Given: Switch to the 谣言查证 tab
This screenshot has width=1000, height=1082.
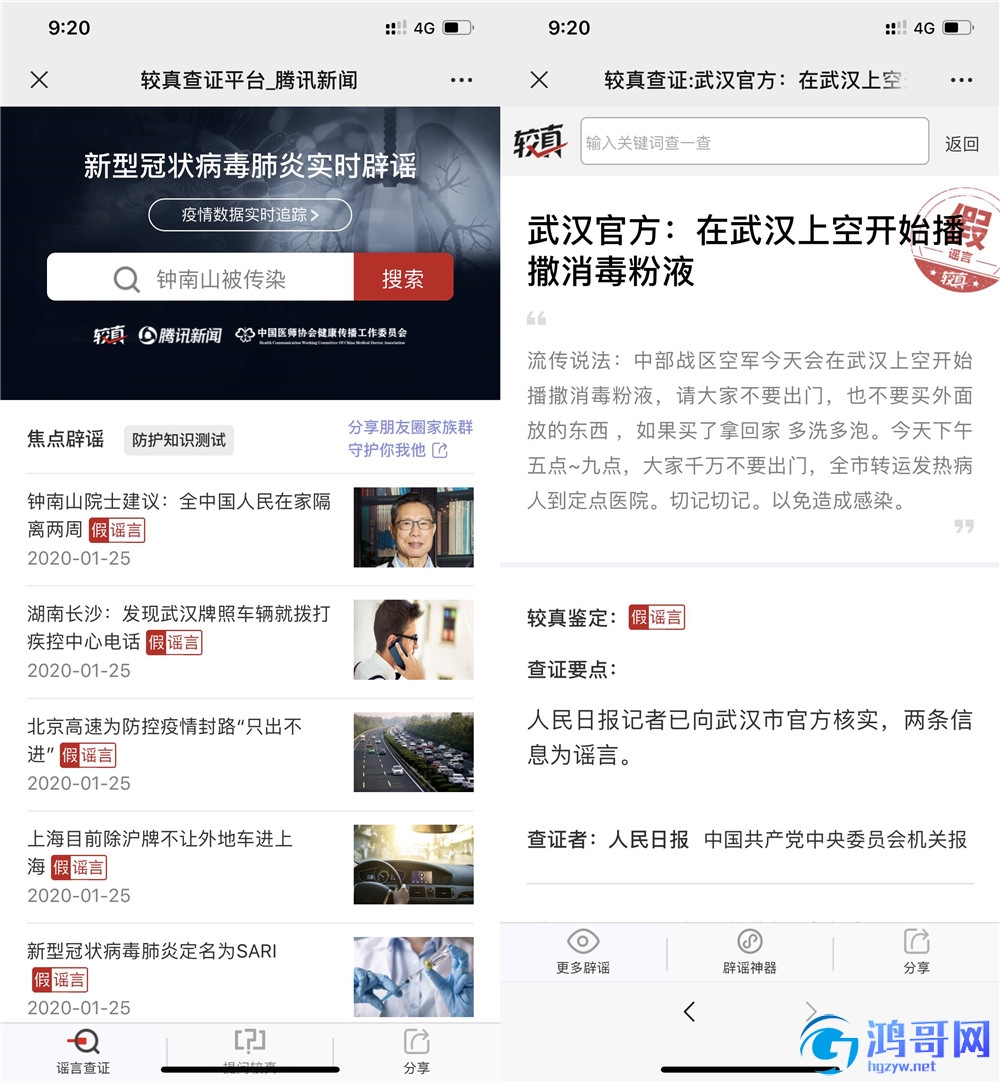Looking at the screenshot, I should pyautogui.click(x=83, y=1050).
